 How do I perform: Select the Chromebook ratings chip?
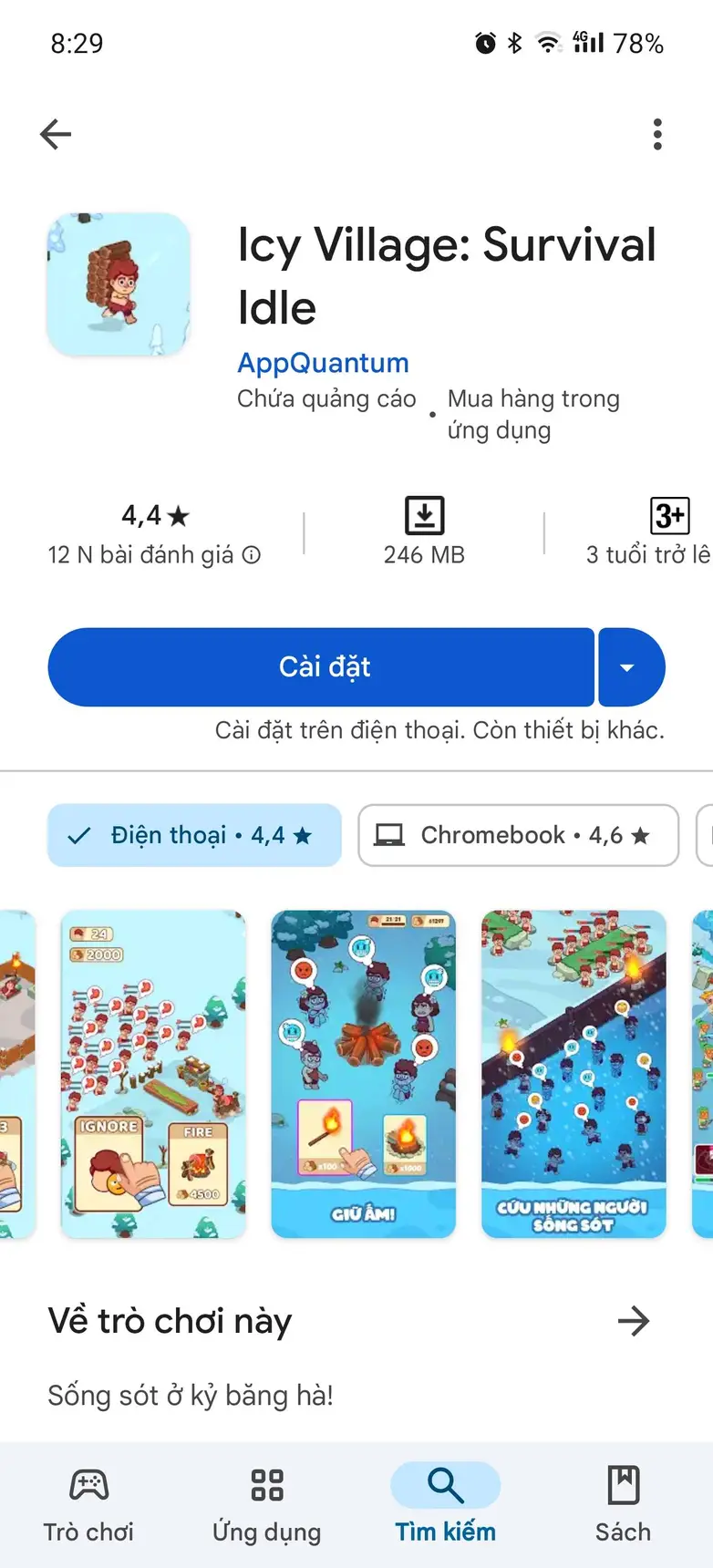[518, 835]
